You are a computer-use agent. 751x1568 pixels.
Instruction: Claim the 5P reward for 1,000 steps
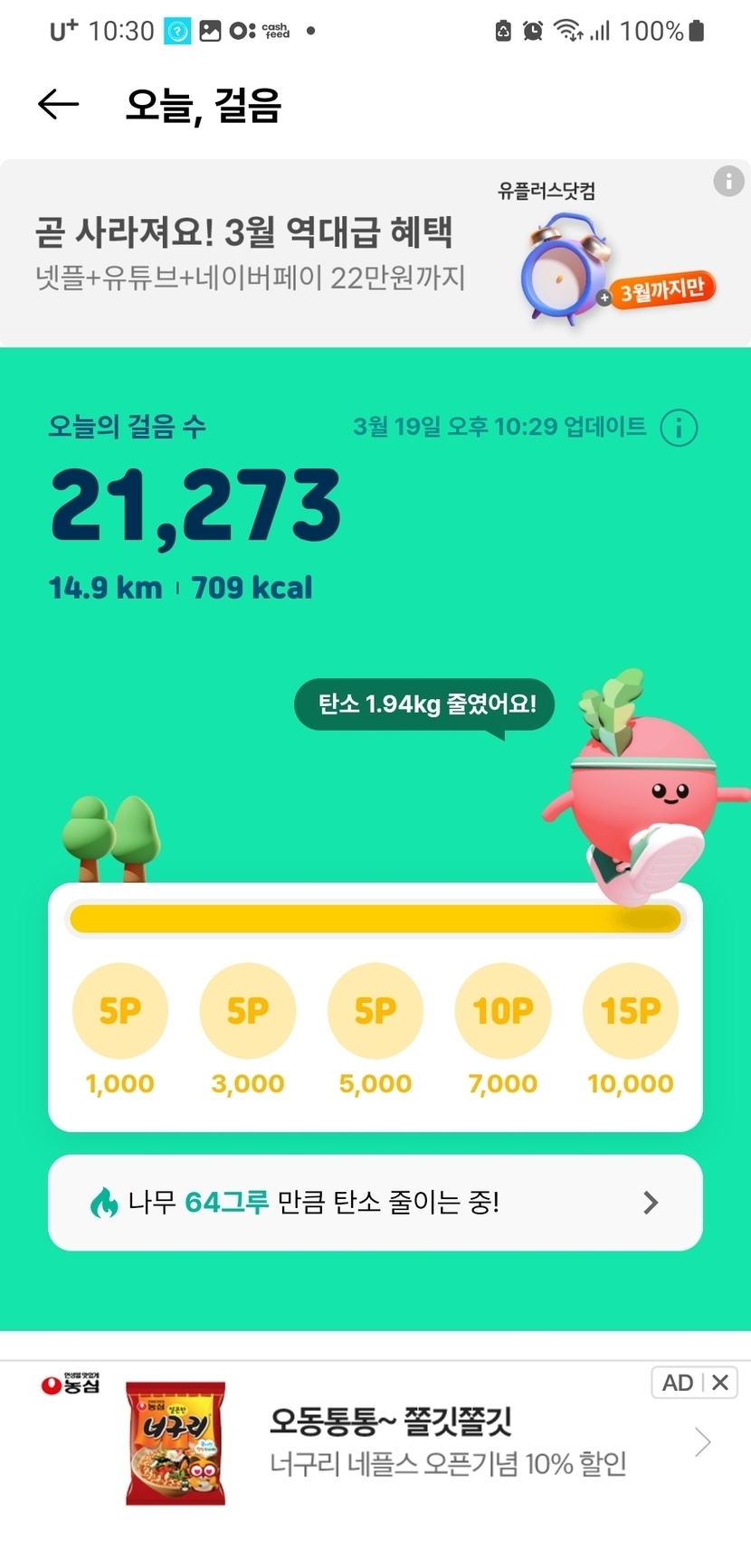click(x=120, y=1011)
